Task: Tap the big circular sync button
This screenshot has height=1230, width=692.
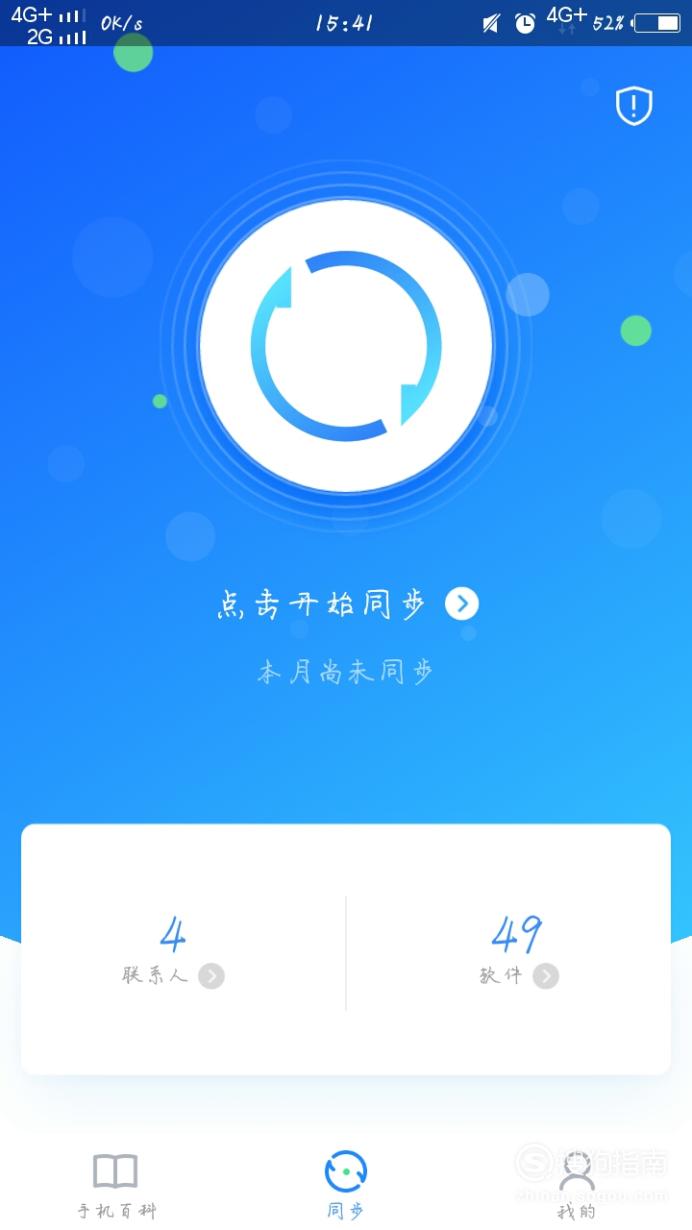Action: pyautogui.click(x=346, y=346)
